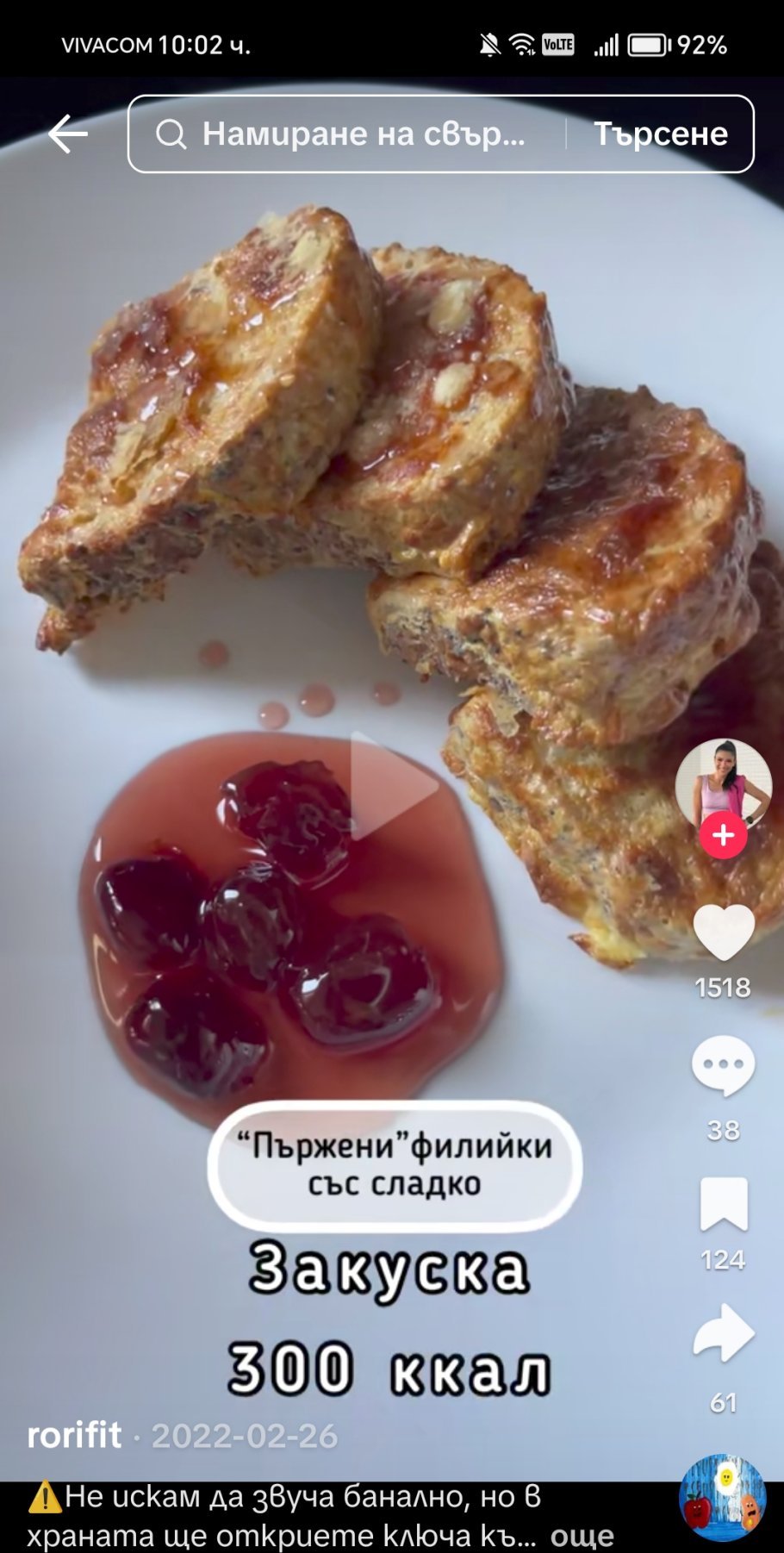The width and height of the screenshot is (784, 1553).
Task: Open the rorifit username link
Action: pyautogui.click(x=74, y=1436)
